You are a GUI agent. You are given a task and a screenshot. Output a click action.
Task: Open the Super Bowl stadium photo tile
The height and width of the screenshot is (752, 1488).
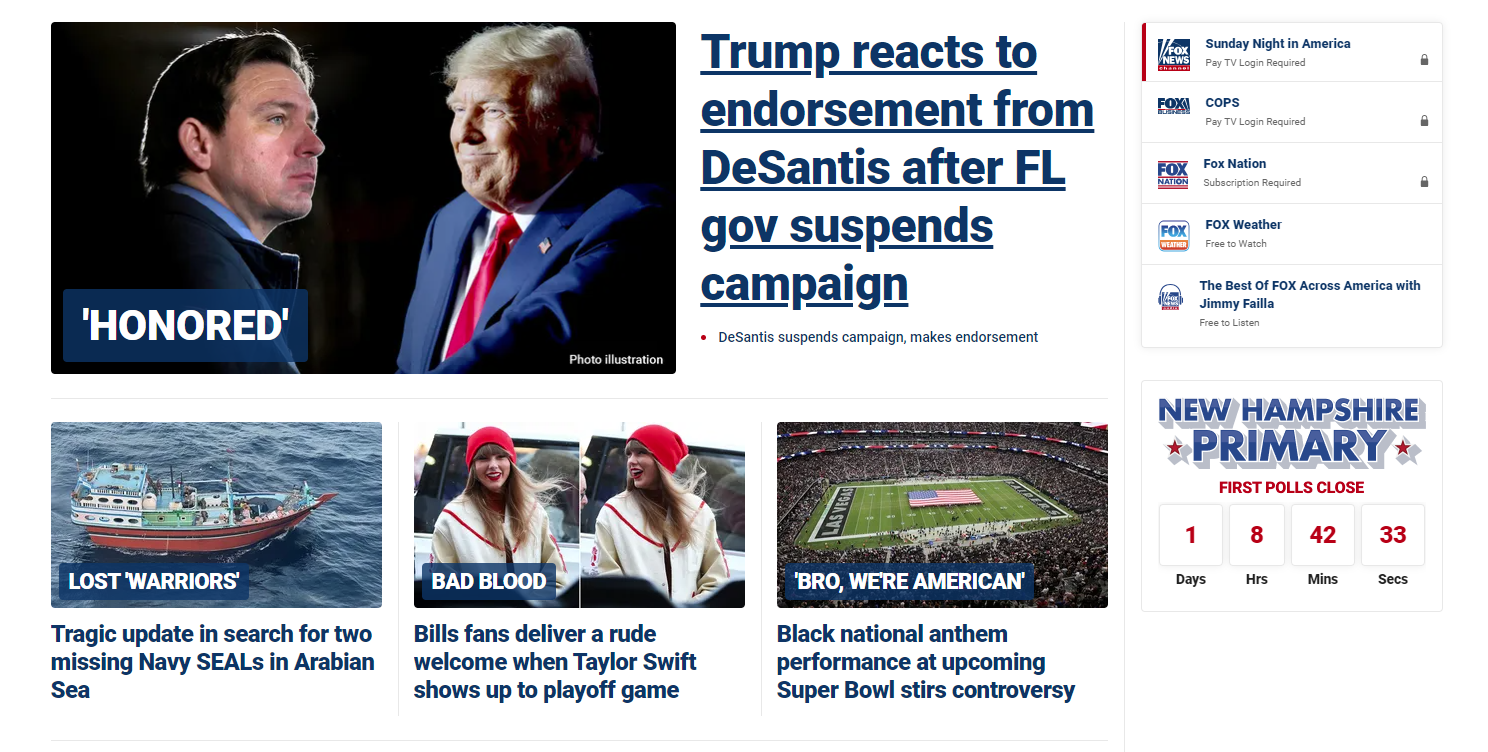click(941, 514)
